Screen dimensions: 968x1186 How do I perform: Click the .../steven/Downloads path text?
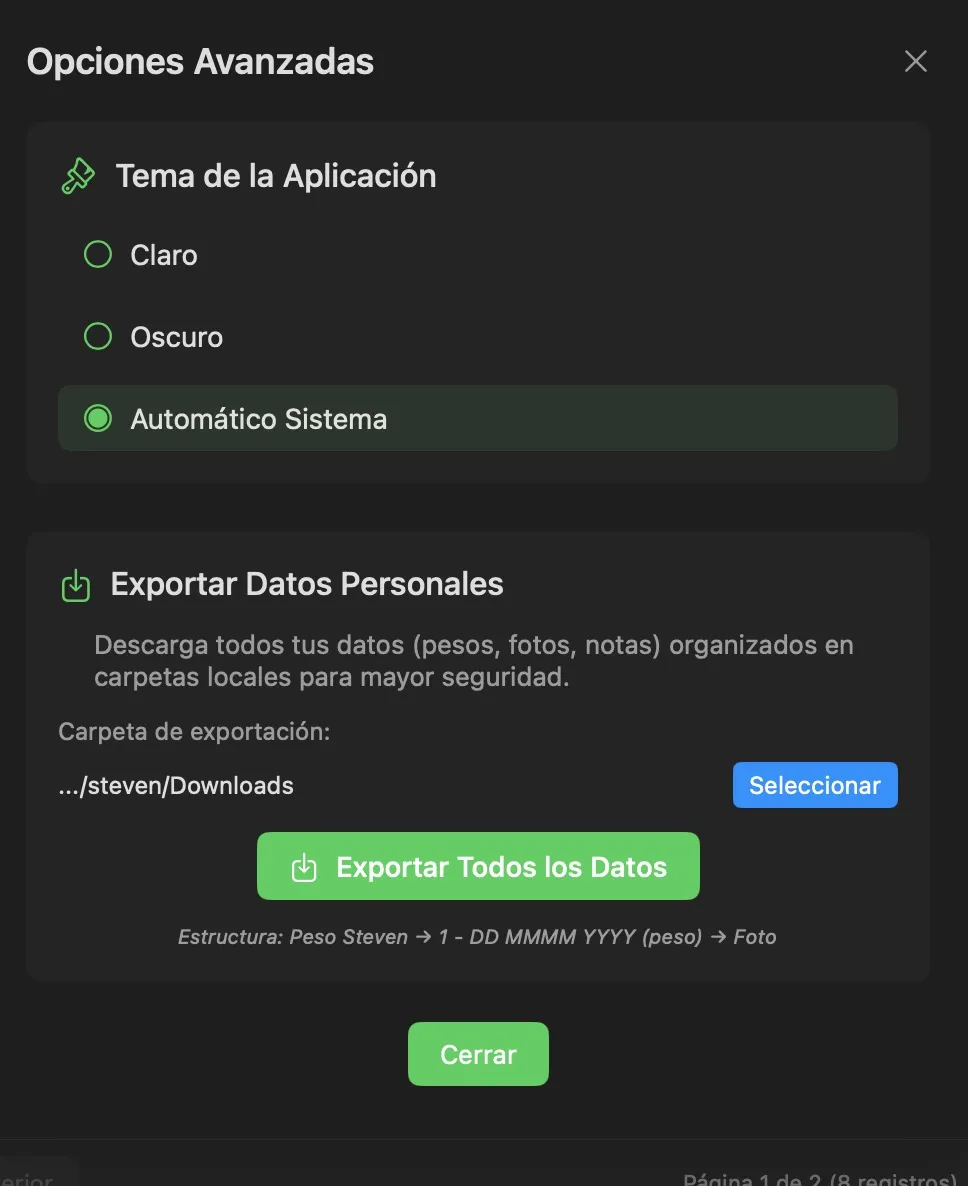(175, 785)
